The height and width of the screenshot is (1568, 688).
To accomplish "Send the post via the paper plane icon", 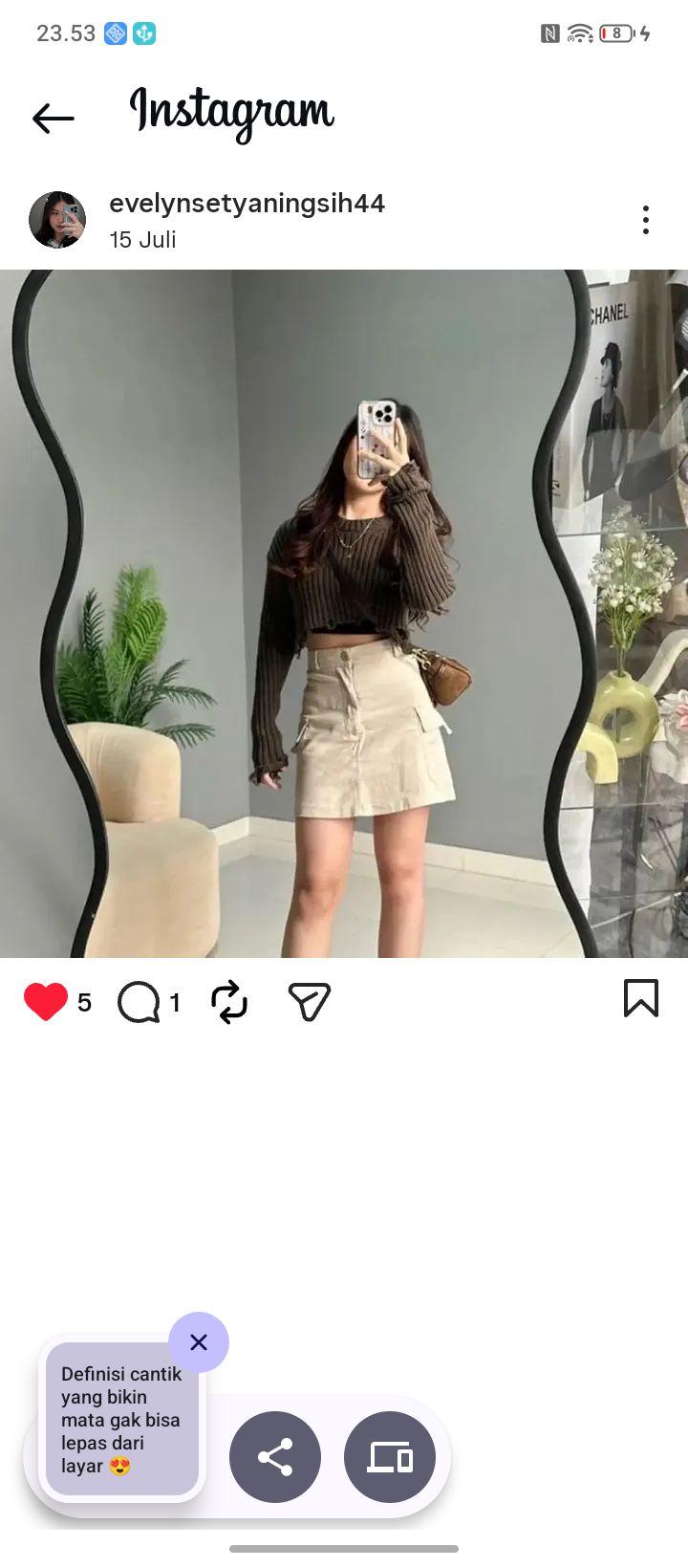I will pos(309,1001).
